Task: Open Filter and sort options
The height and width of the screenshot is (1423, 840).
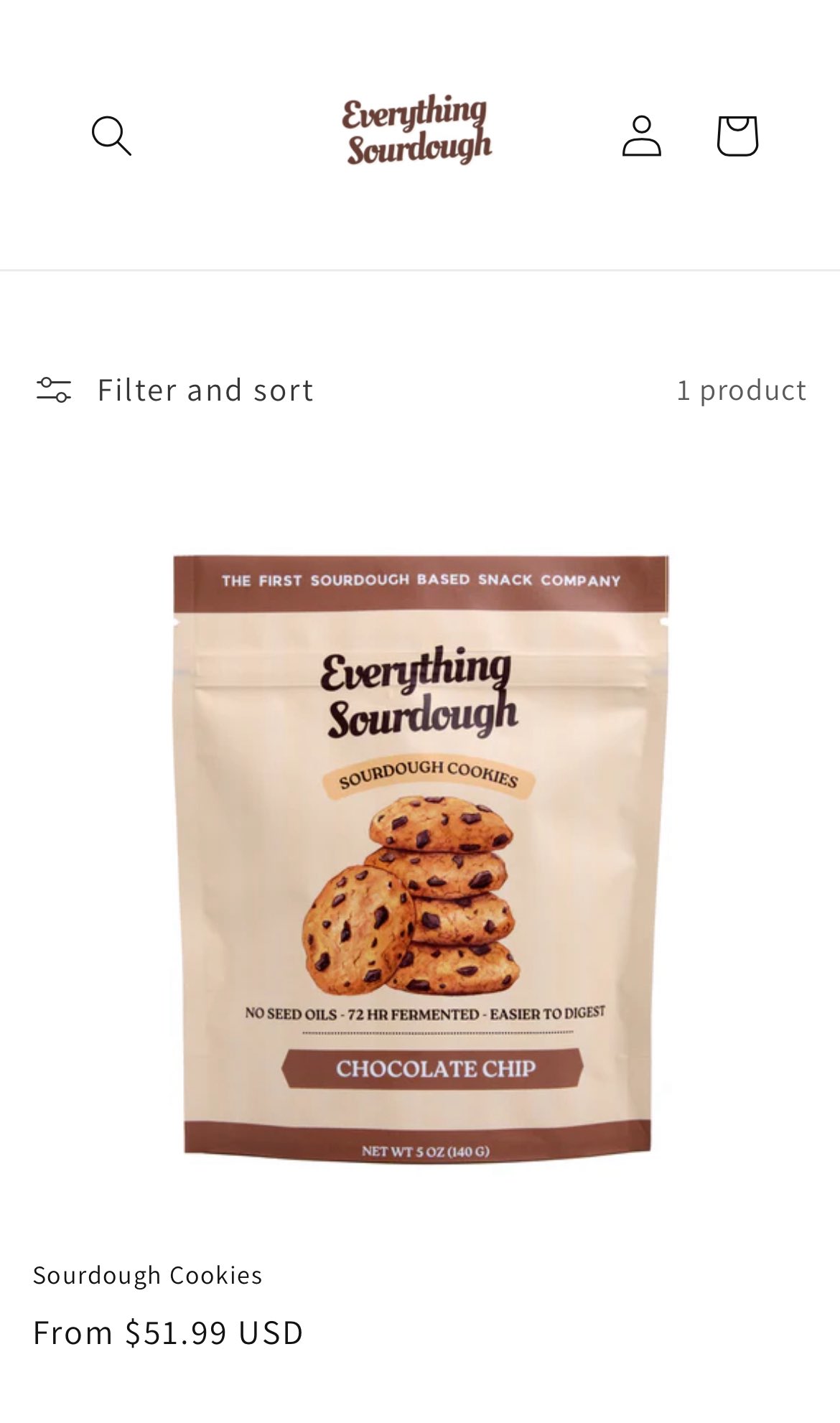Action: click(175, 390)
